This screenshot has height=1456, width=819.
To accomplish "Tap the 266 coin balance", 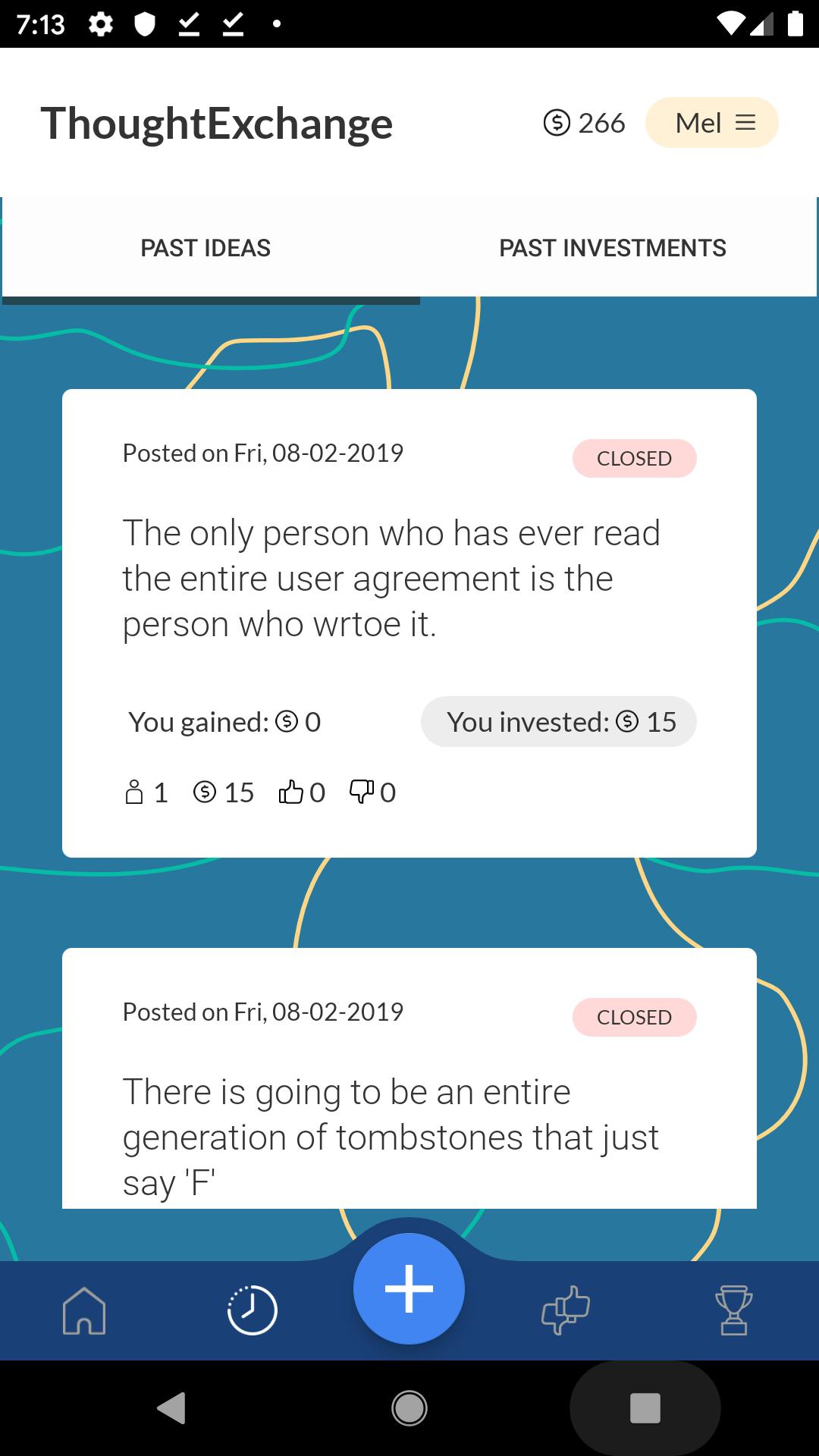I will [585, 123].
